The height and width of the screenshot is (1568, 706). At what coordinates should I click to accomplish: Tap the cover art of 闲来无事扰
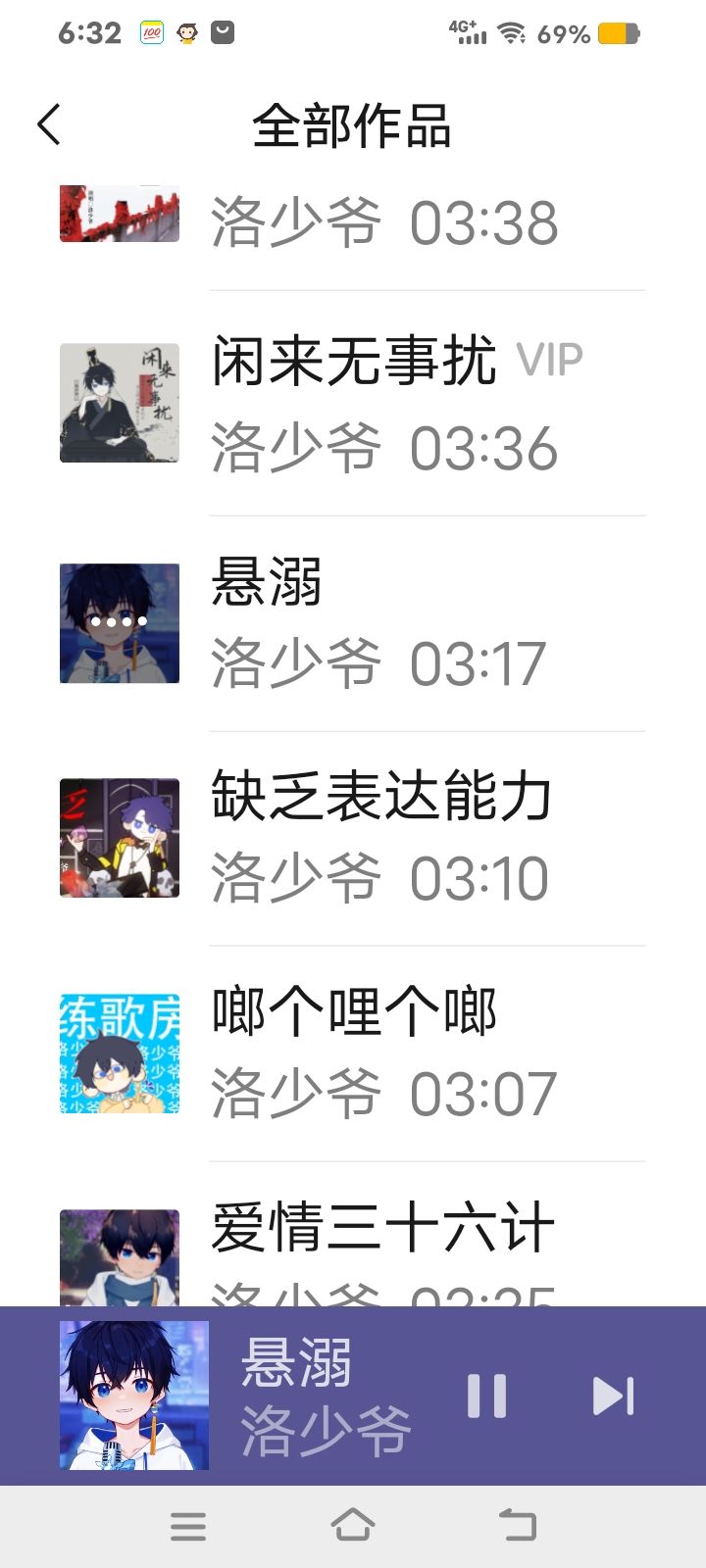120,402
